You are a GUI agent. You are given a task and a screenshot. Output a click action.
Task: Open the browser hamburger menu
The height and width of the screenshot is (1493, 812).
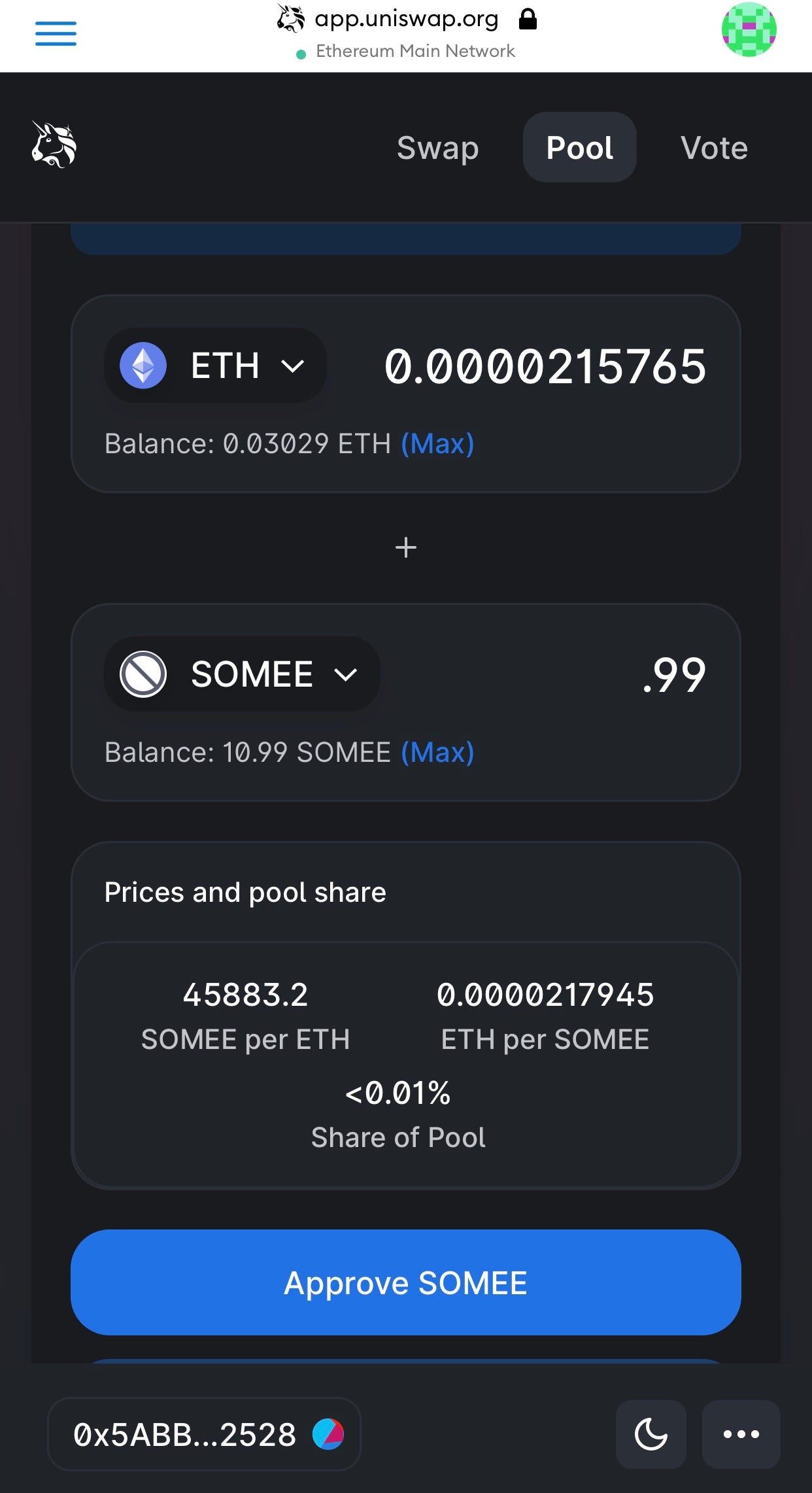pyautogui.click(x=56, y=33)
